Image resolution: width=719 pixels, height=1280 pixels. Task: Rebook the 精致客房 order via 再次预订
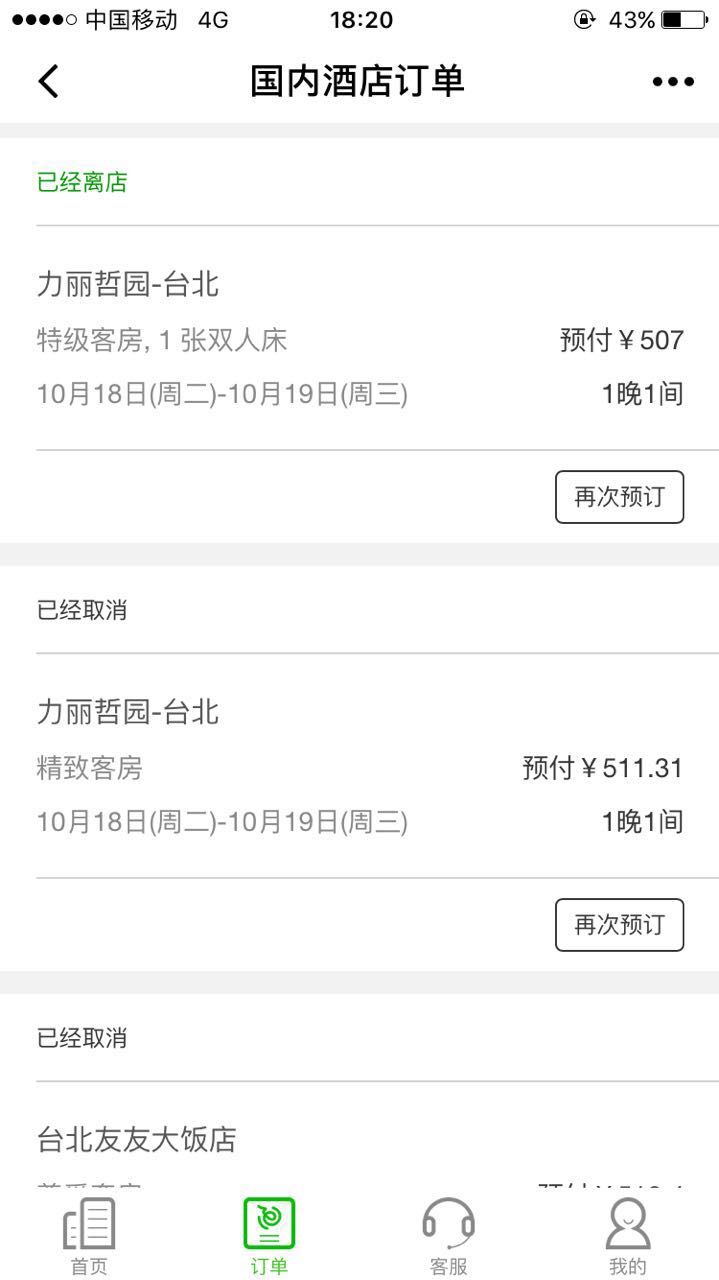tap(619, 925)
